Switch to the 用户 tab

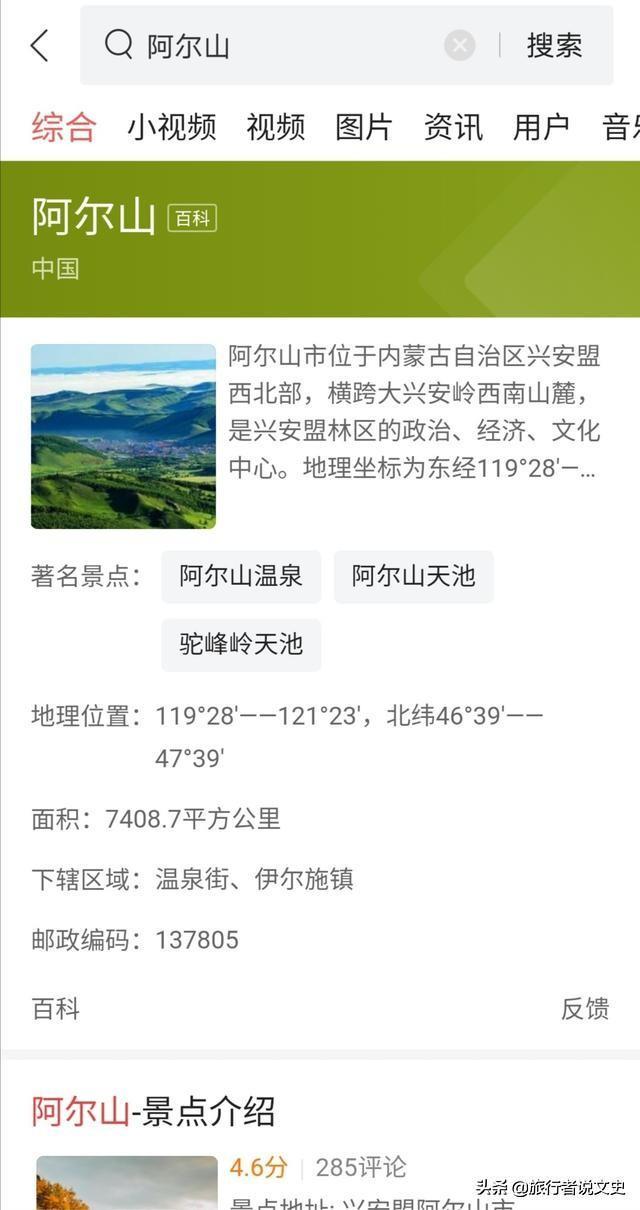541,127
